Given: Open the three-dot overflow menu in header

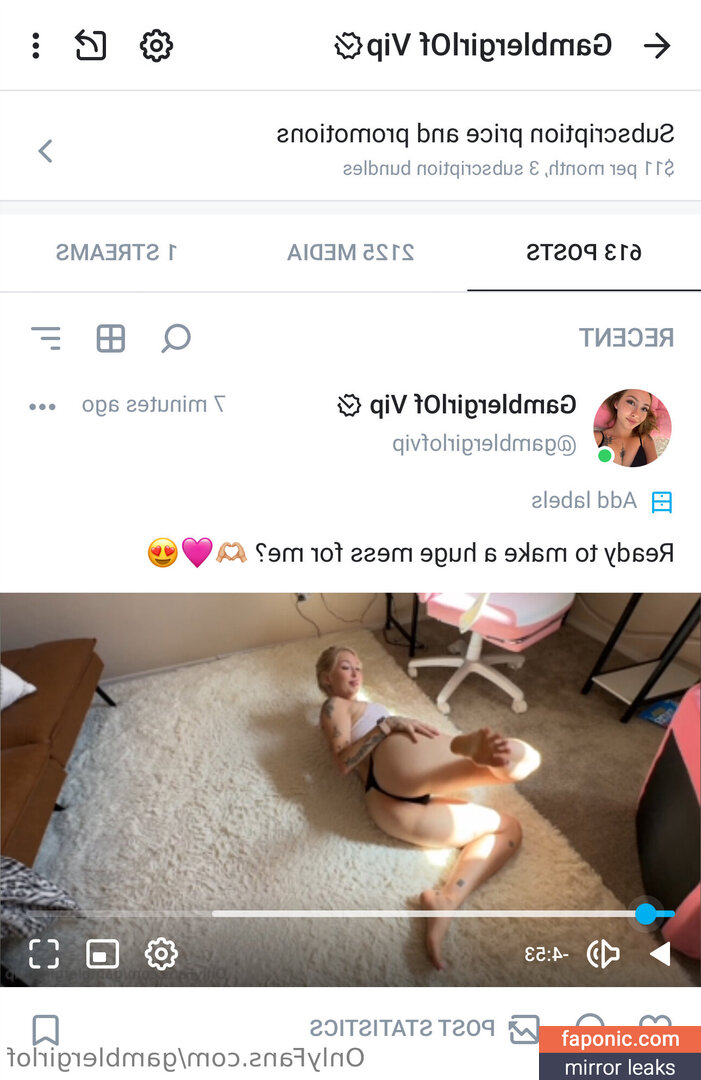Looking at the screenshot, I should click(x=36, y=46).
